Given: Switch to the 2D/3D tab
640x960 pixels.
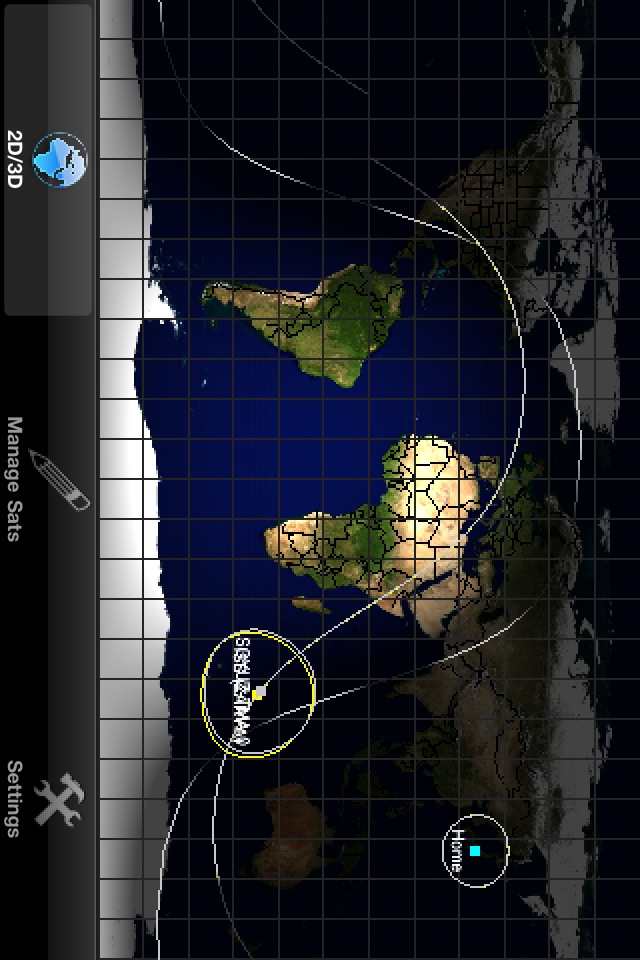Looking at the screenshot, I should [48, 160].
